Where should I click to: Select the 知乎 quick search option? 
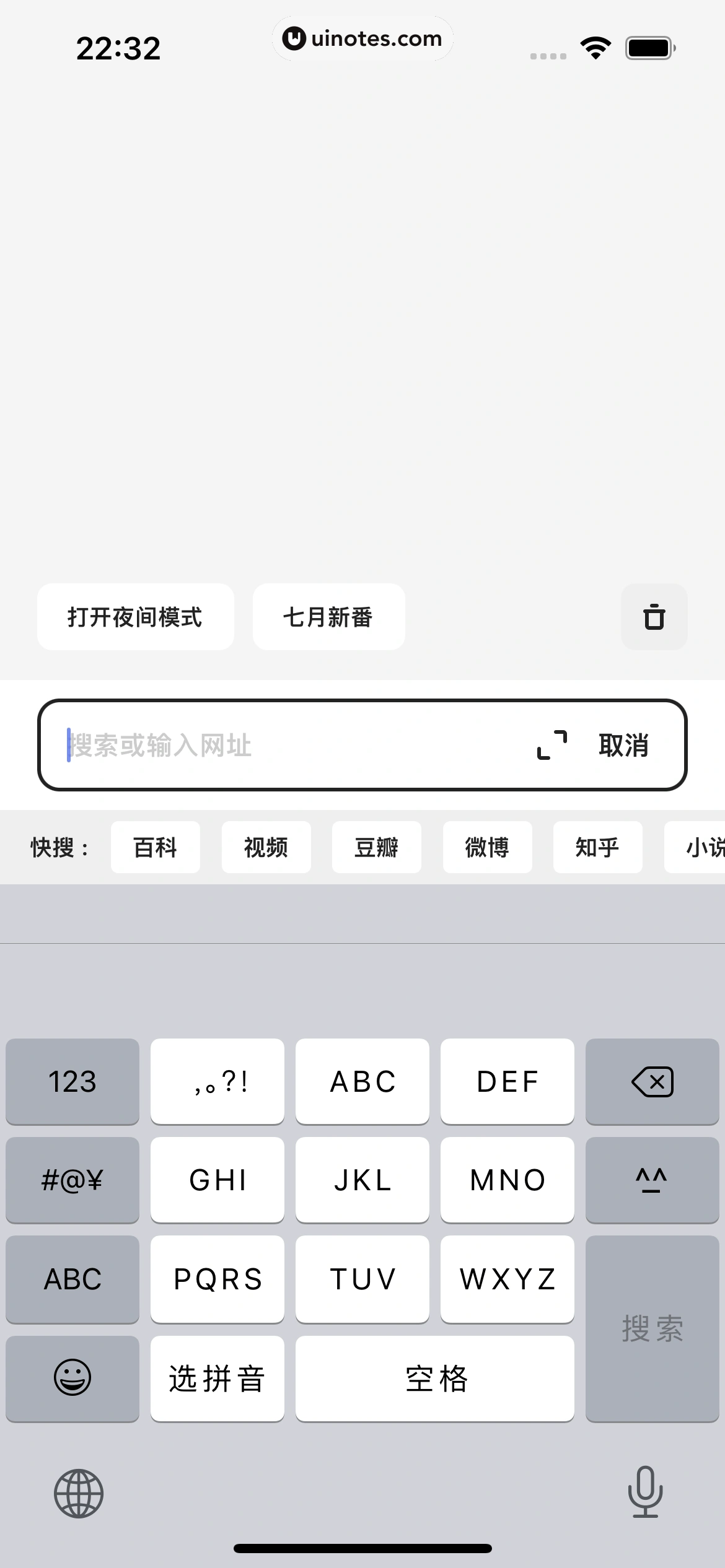[597, 847]
